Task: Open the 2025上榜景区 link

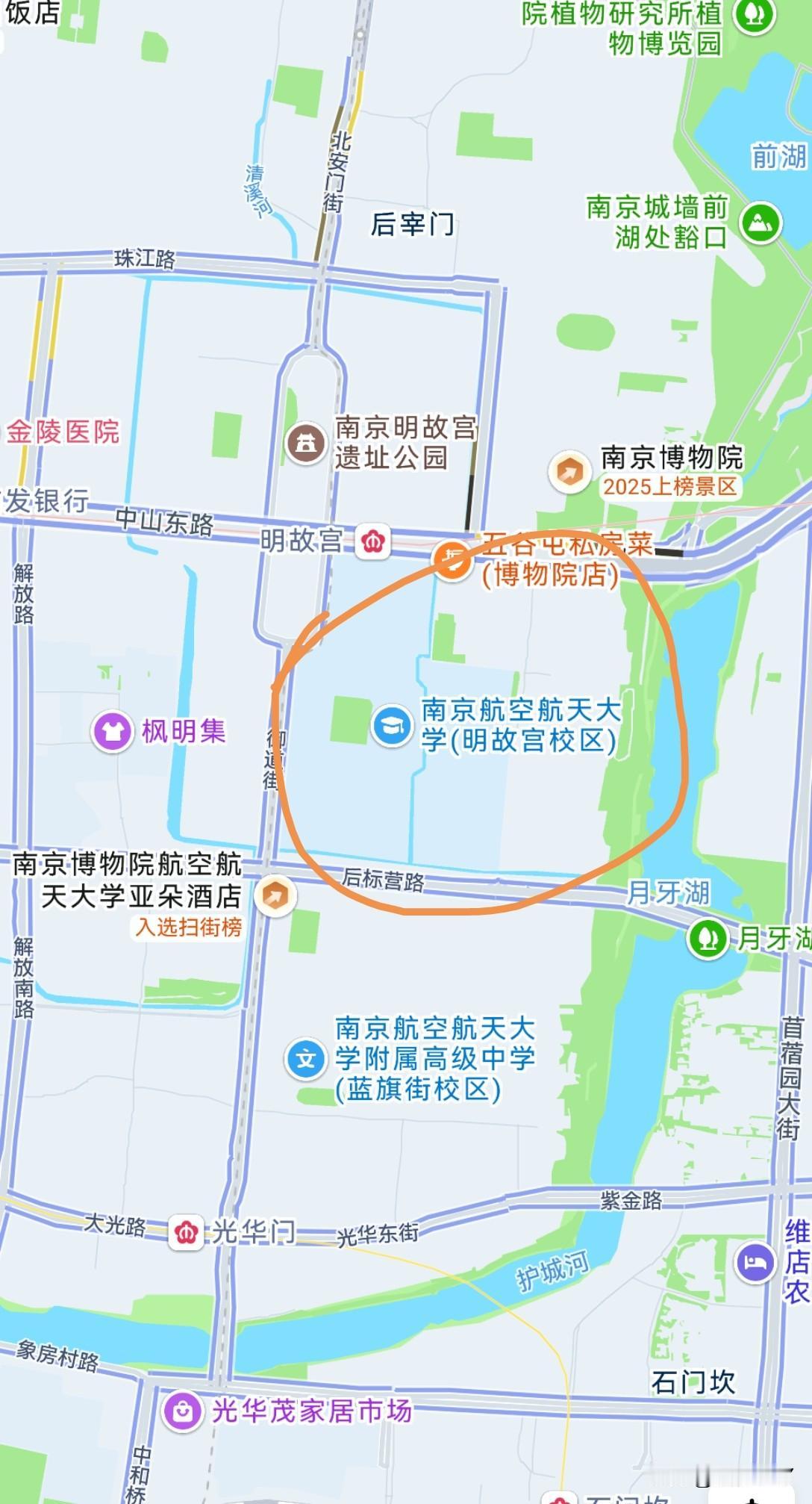Action: pos(669,489)
